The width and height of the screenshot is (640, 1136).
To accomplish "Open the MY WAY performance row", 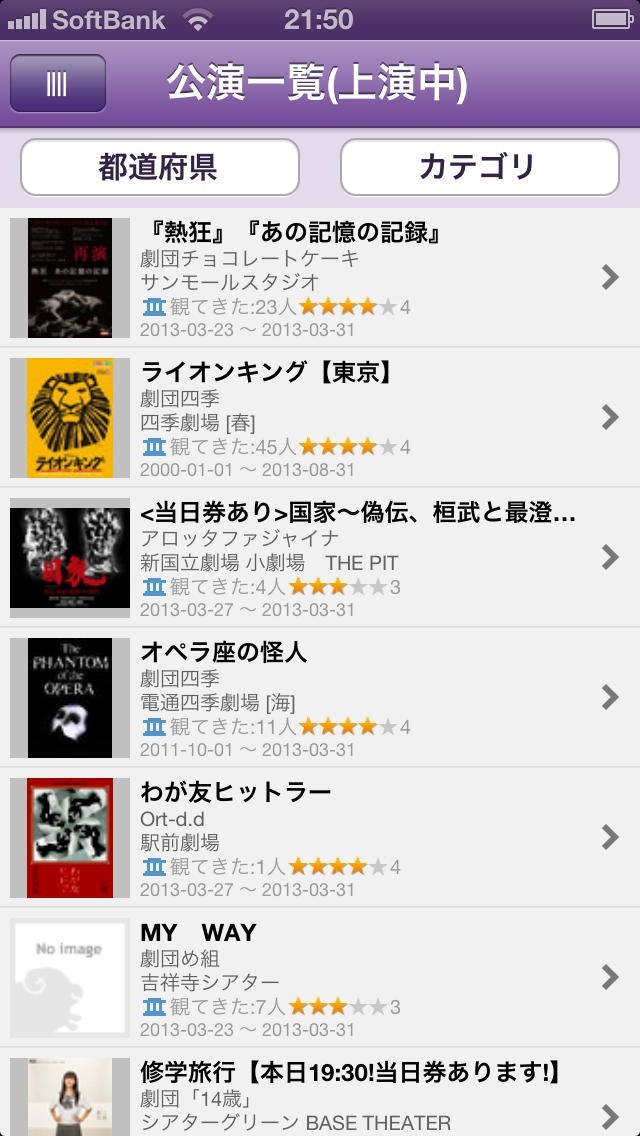I will (320, 978).
